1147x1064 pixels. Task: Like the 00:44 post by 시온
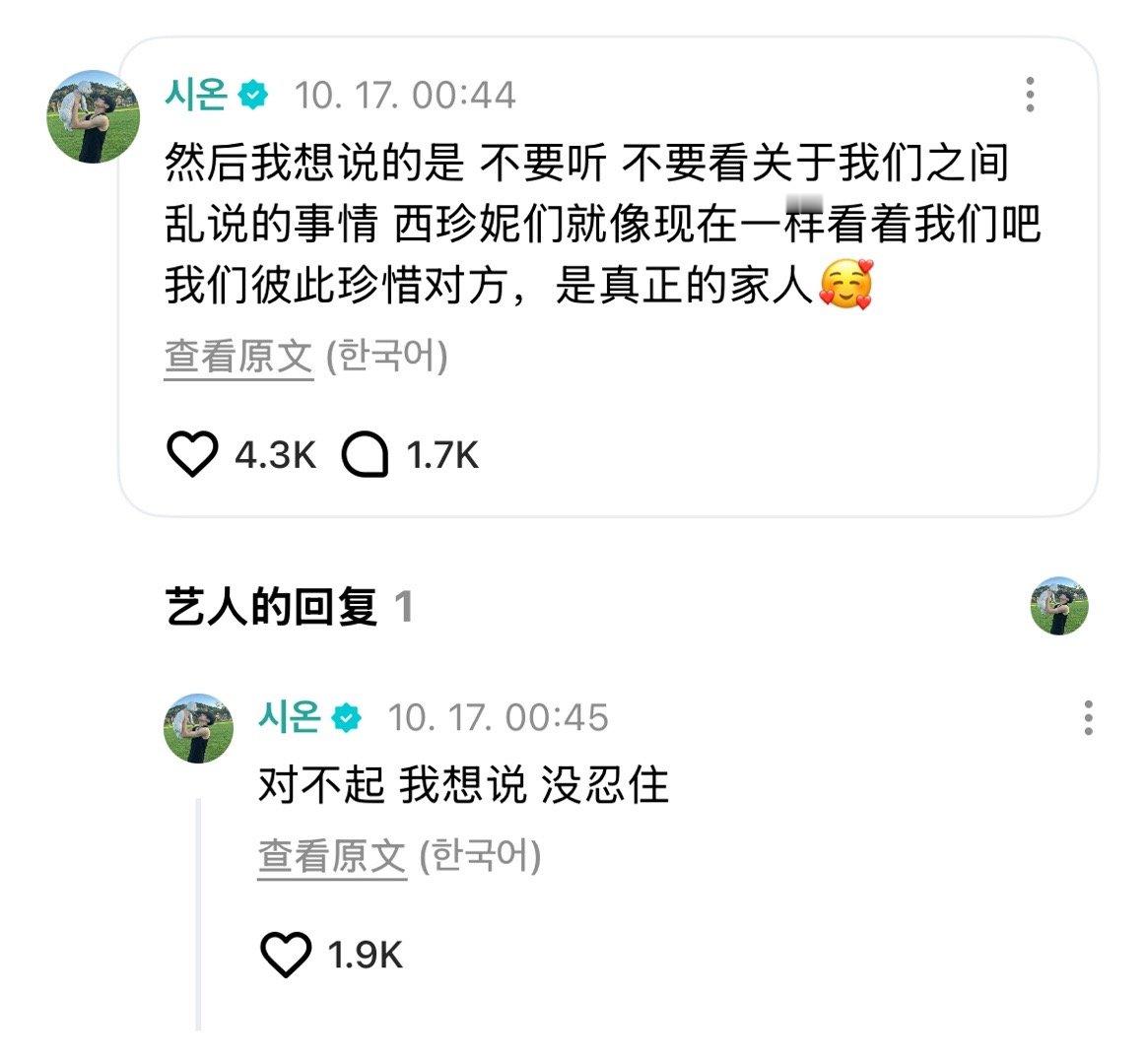click(192, 455)
